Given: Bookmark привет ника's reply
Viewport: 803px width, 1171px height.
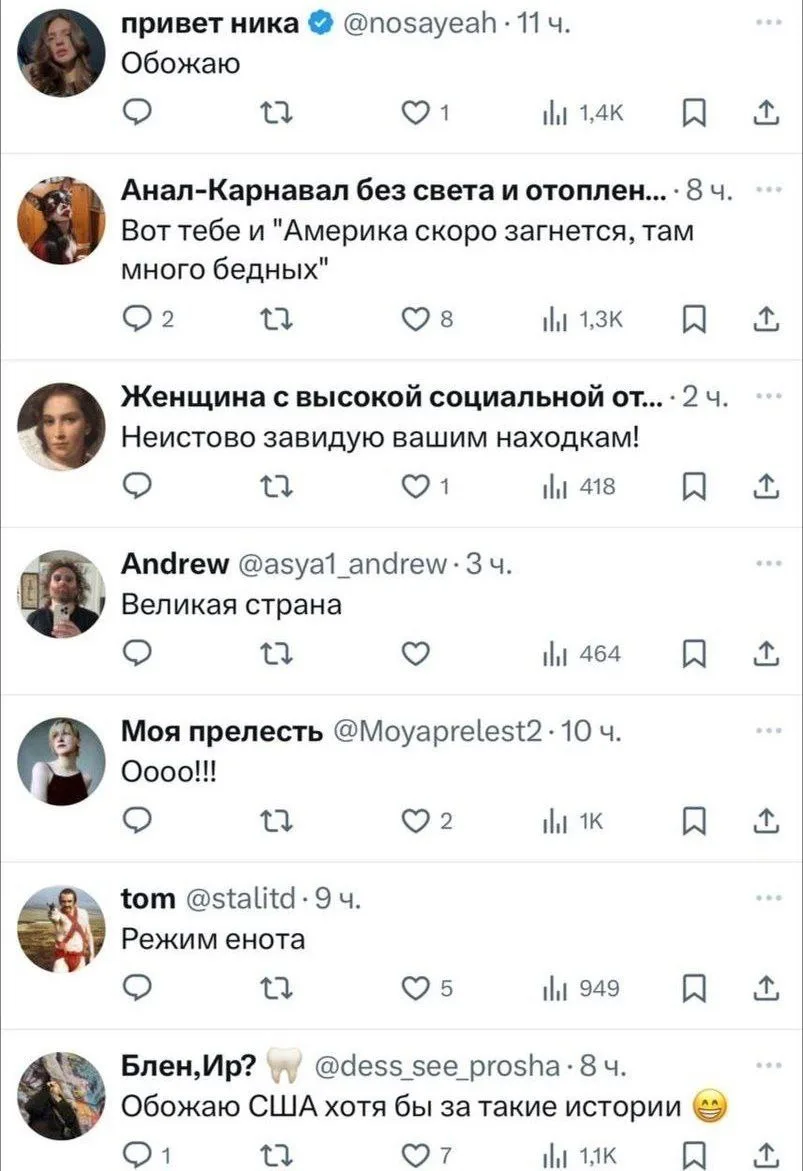Looking at the screenshot, I should (x=694, y=113).
